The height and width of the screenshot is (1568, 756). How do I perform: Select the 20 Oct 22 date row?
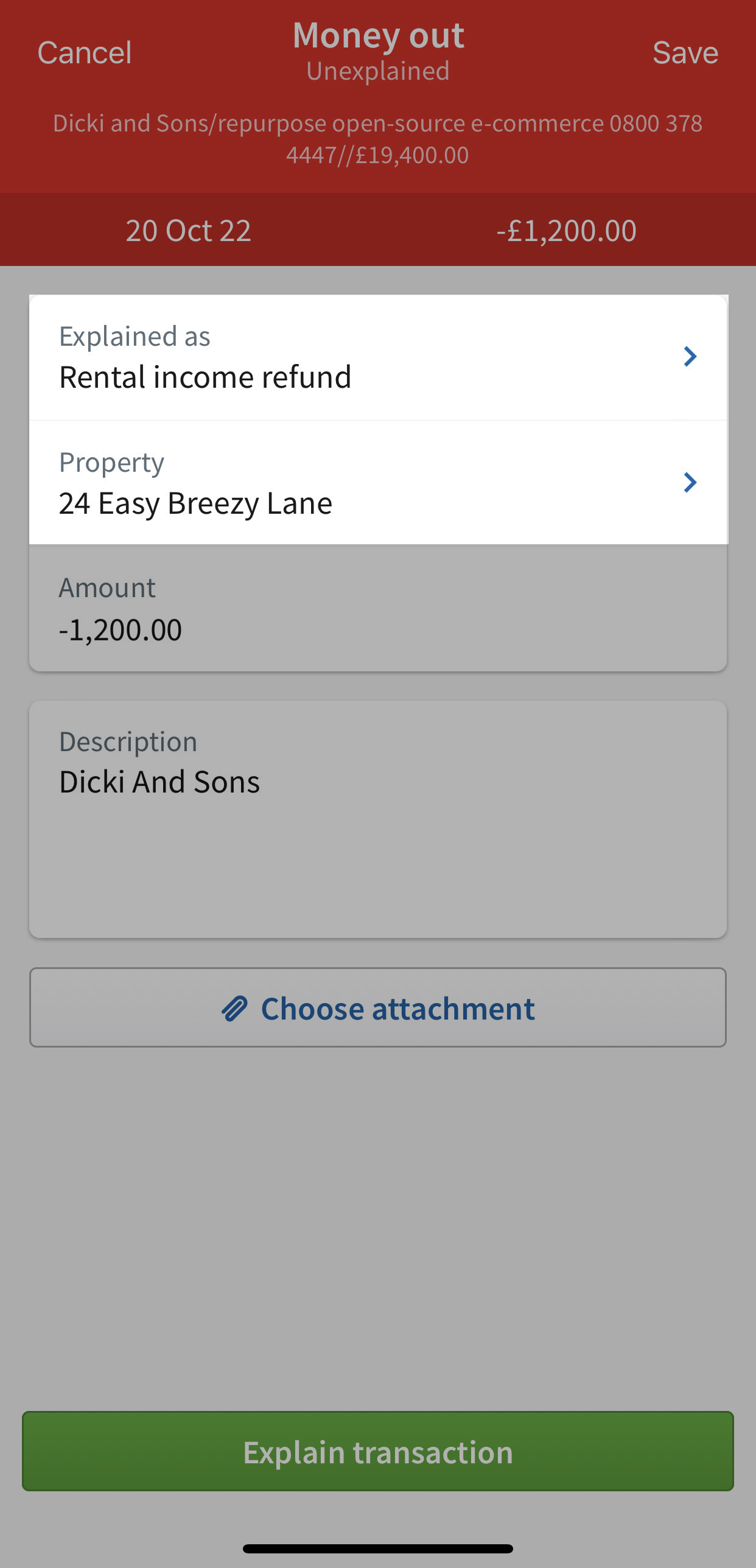pos(189,229)
